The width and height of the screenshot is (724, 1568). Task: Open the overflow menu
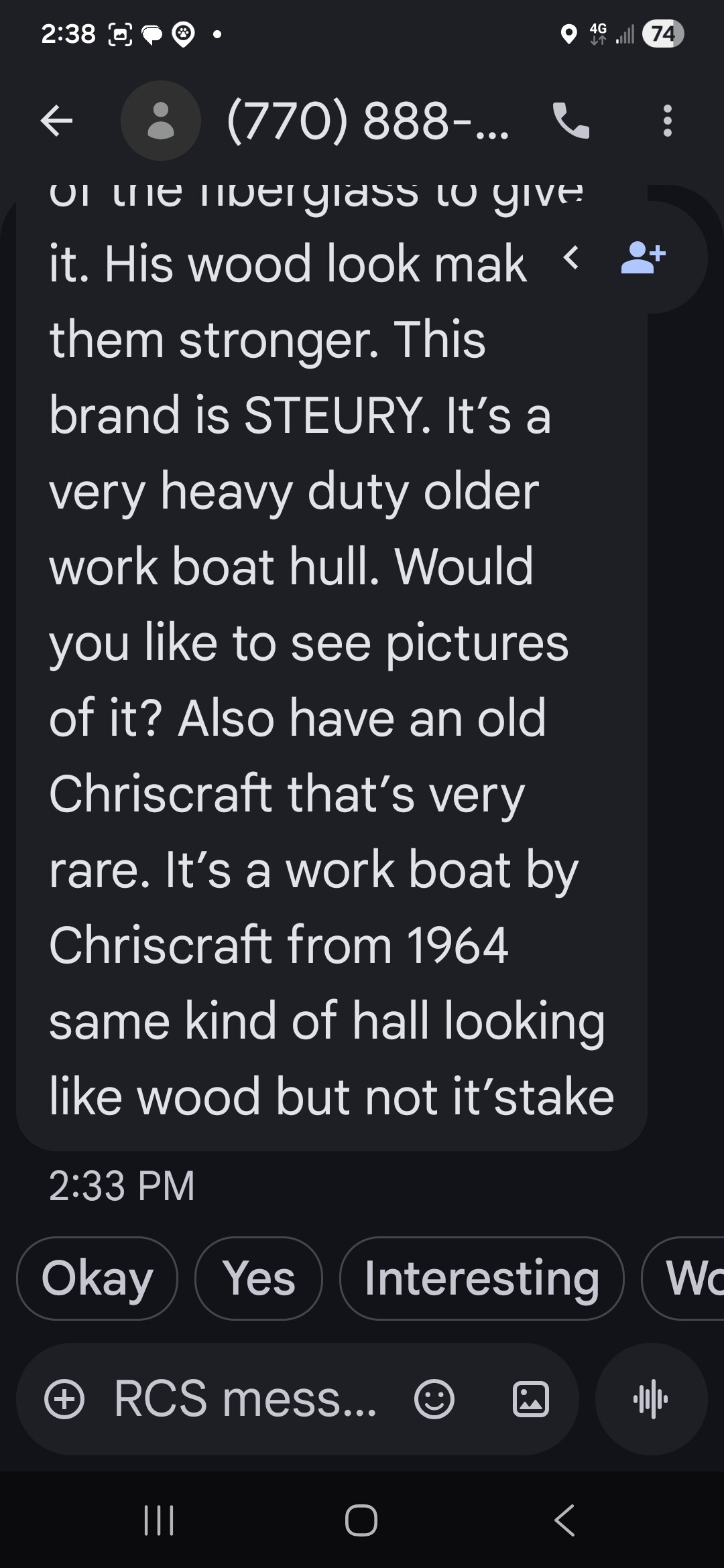(x=666, y=121)
